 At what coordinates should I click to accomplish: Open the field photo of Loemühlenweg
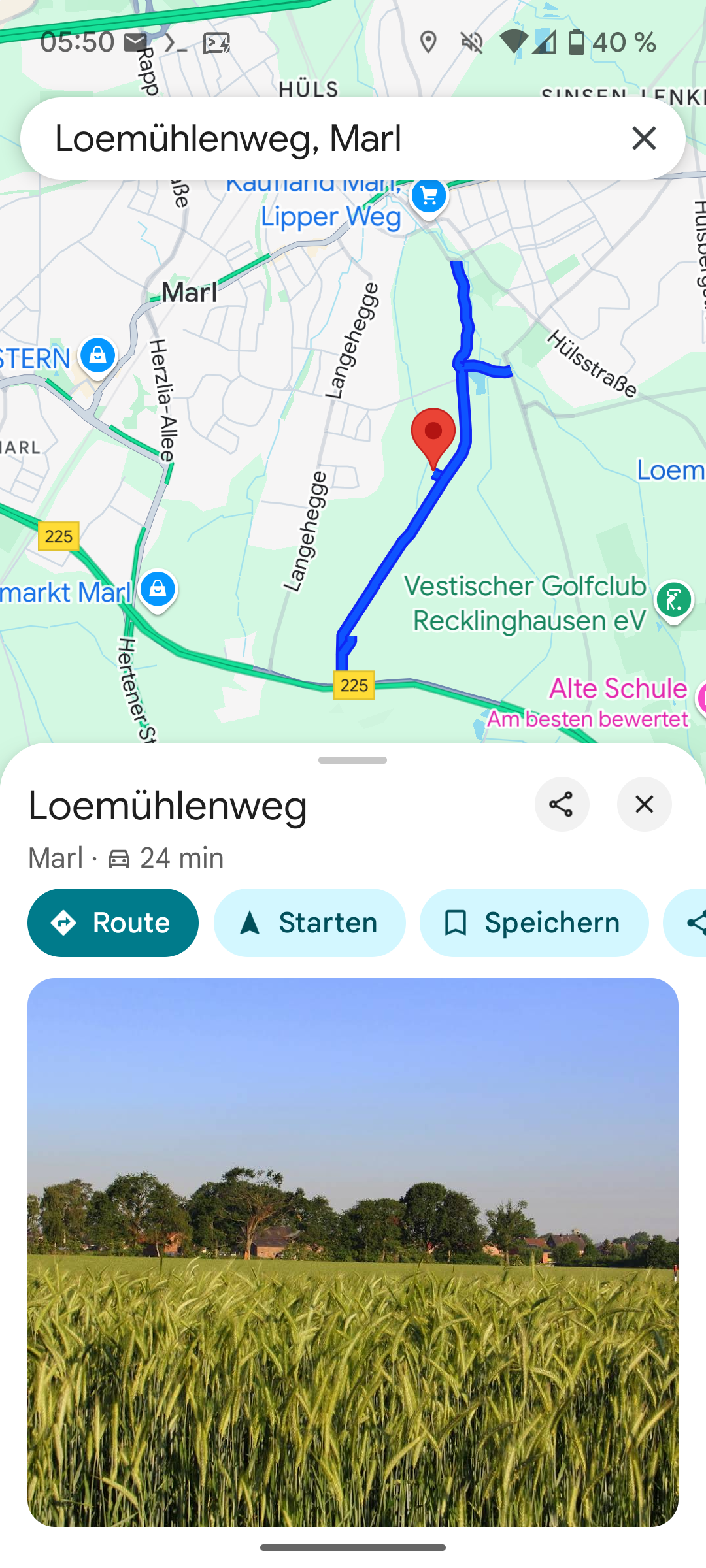tap(353, 1251)
